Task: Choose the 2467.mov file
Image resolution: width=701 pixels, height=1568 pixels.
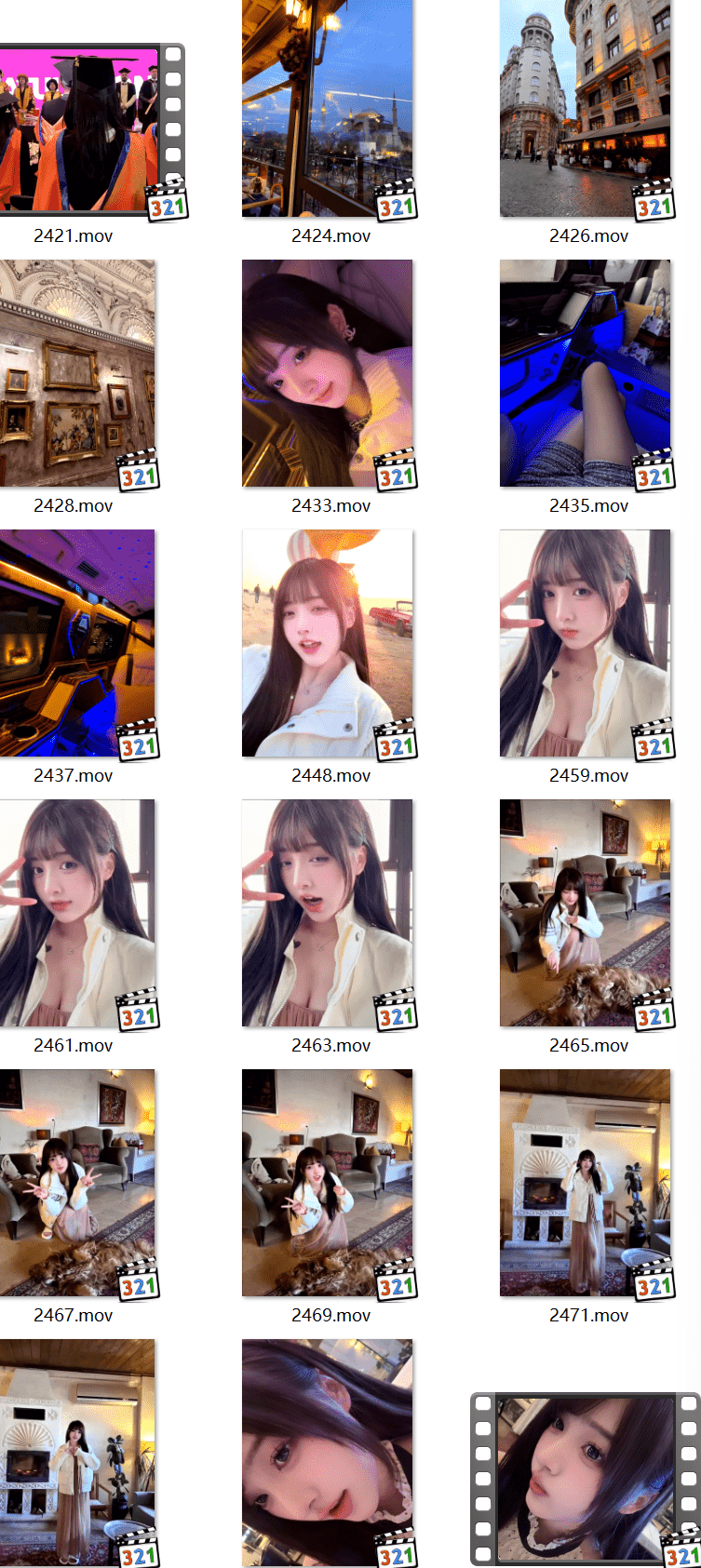Action: click(x=77, y=1184)
